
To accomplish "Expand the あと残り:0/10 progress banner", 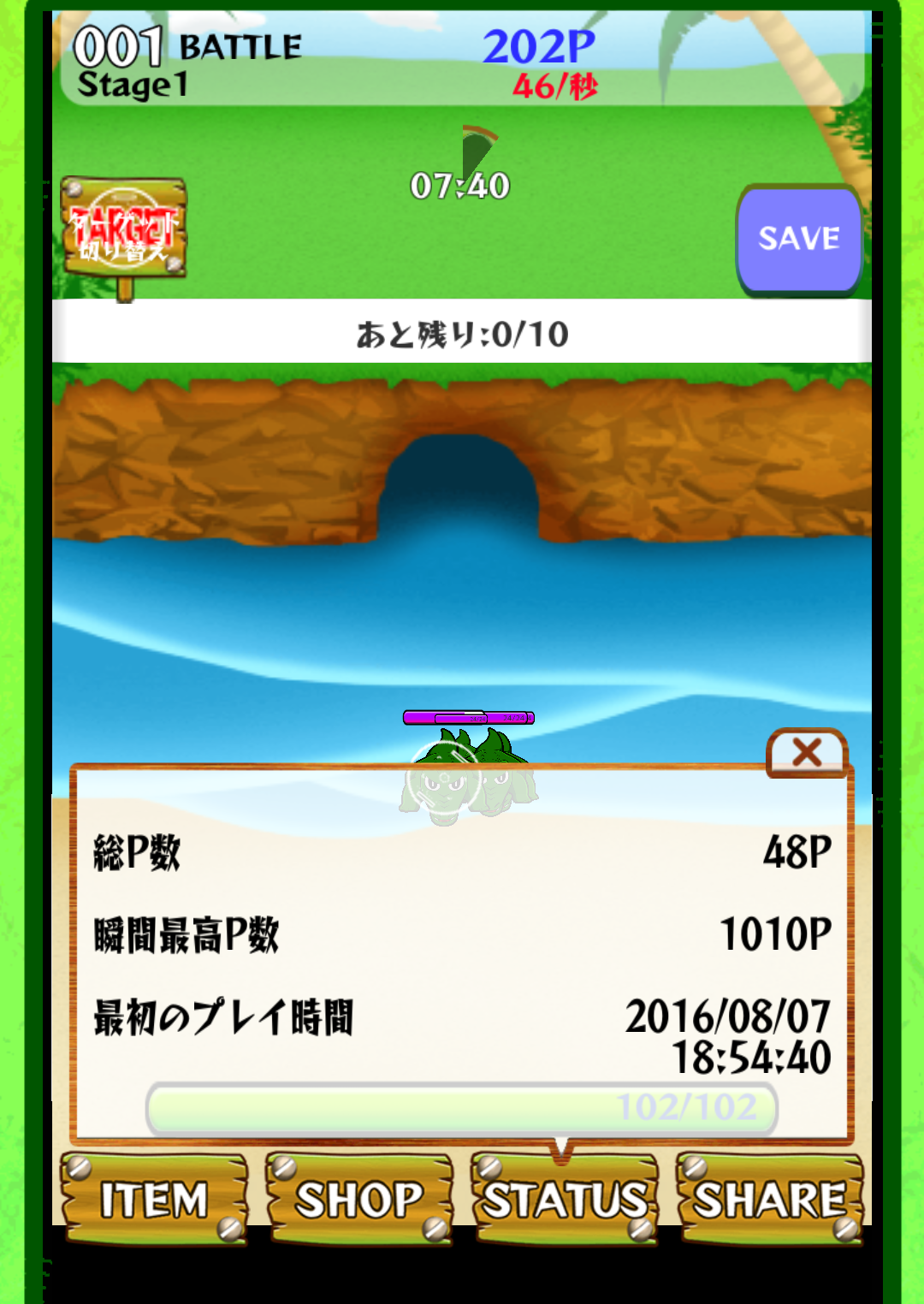I will 462,332.
